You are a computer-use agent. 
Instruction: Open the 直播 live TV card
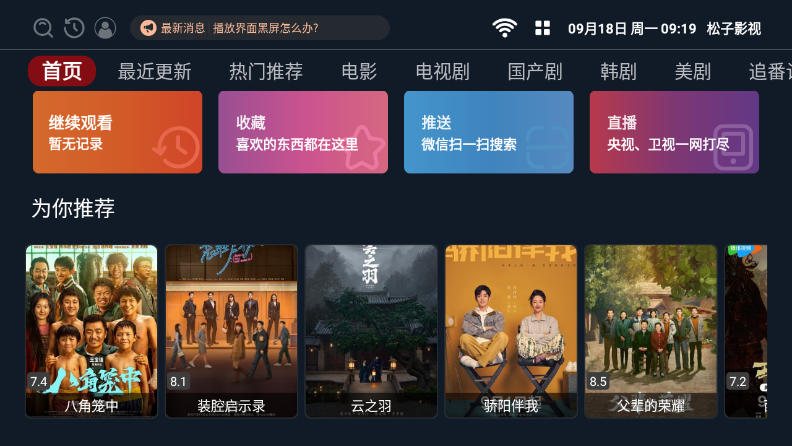(674, 132)
